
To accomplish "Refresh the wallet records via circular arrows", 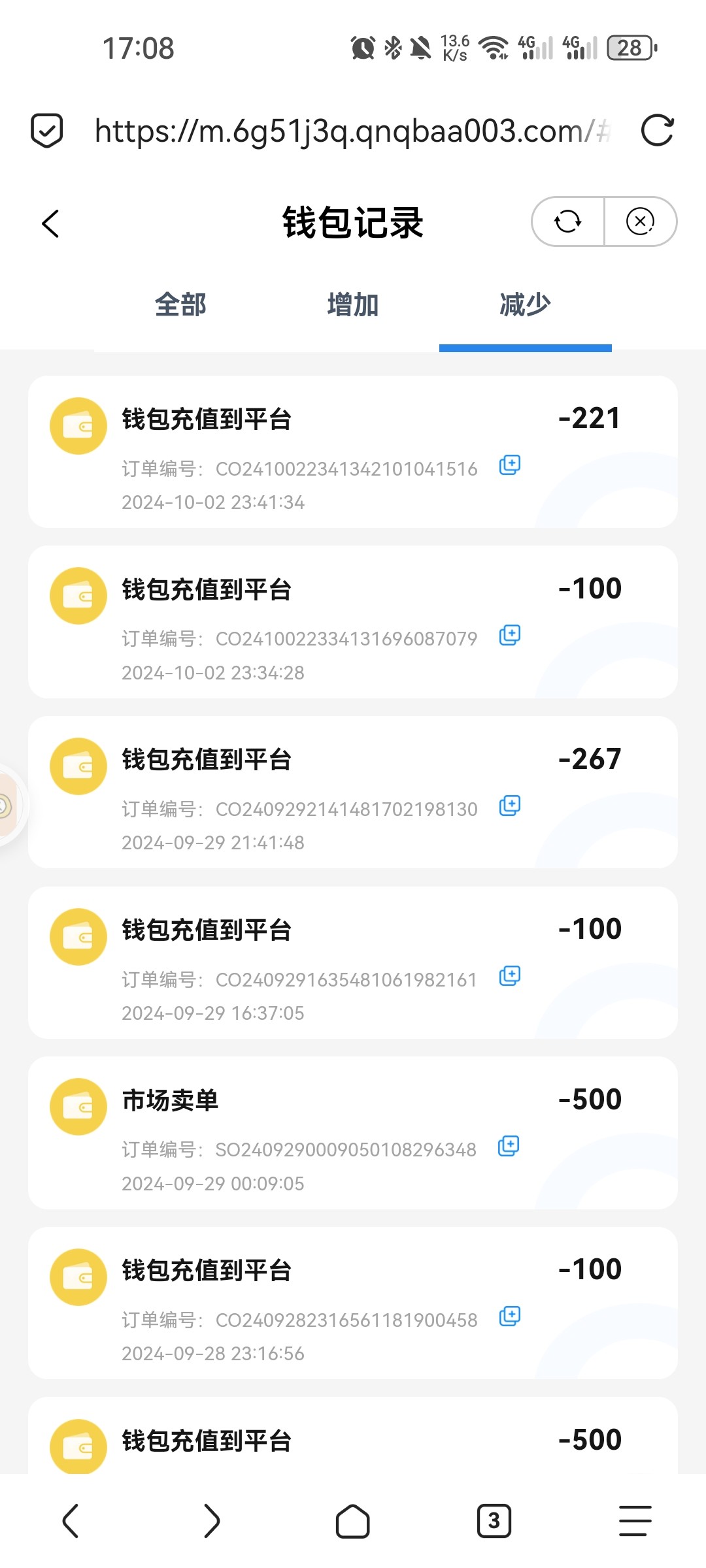I will [567, 221].
